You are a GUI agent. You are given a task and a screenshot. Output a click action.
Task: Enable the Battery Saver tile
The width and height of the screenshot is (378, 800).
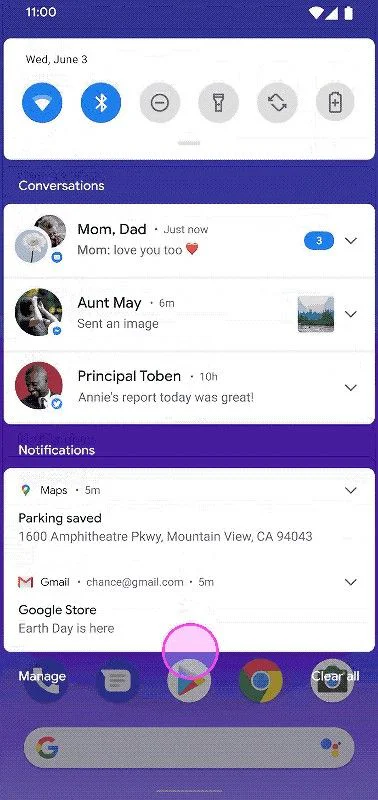(x=335, y=103)
